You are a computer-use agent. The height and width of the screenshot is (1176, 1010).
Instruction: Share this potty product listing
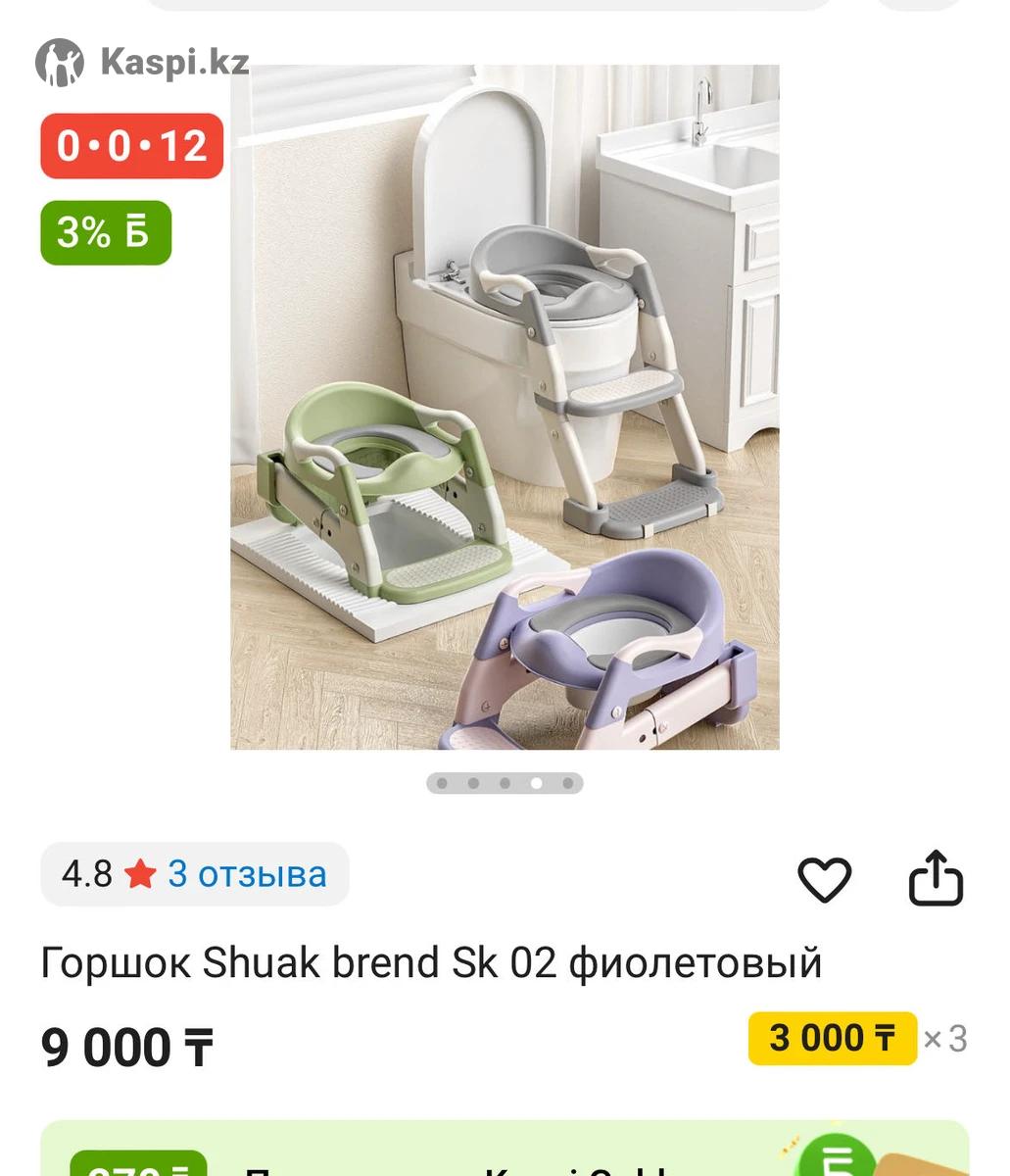(936, 878)
